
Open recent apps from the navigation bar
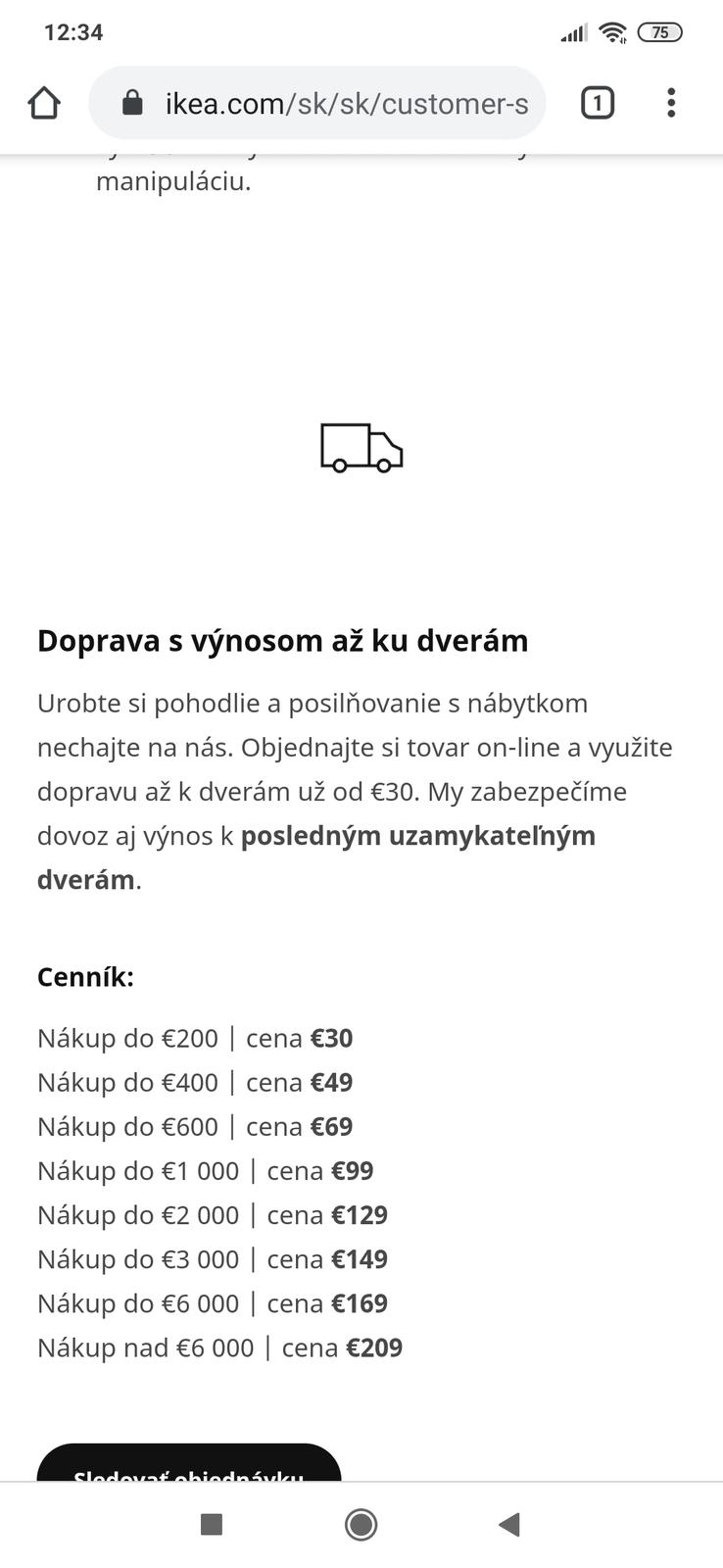(212, 1524)
